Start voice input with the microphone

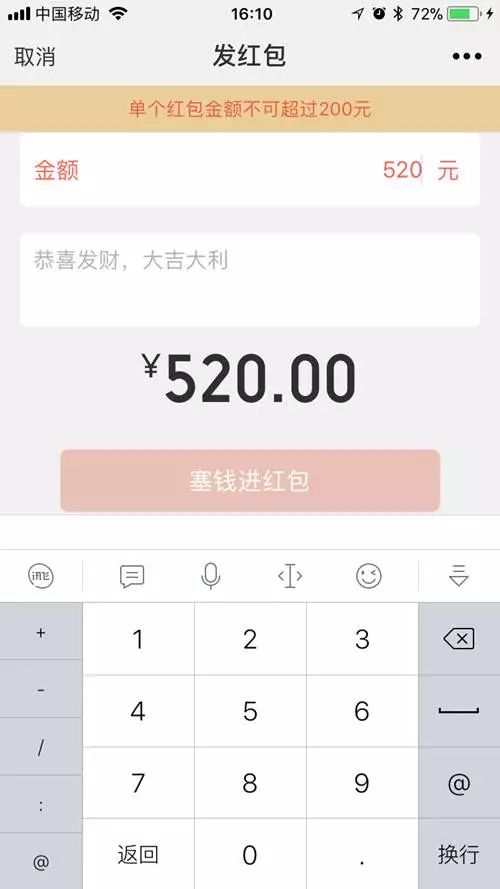[x=210, y=576]
